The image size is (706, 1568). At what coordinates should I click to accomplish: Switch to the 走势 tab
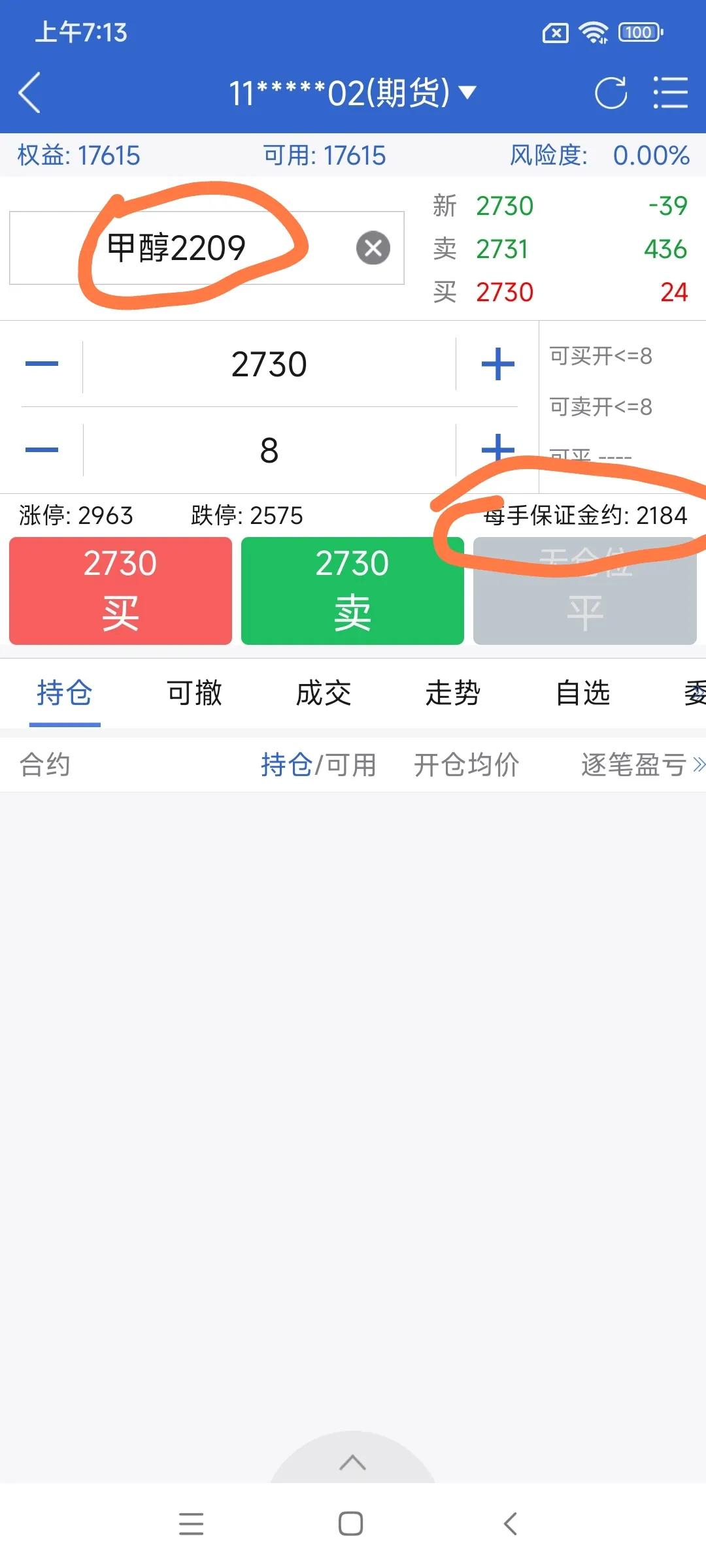tap(453, 693)
